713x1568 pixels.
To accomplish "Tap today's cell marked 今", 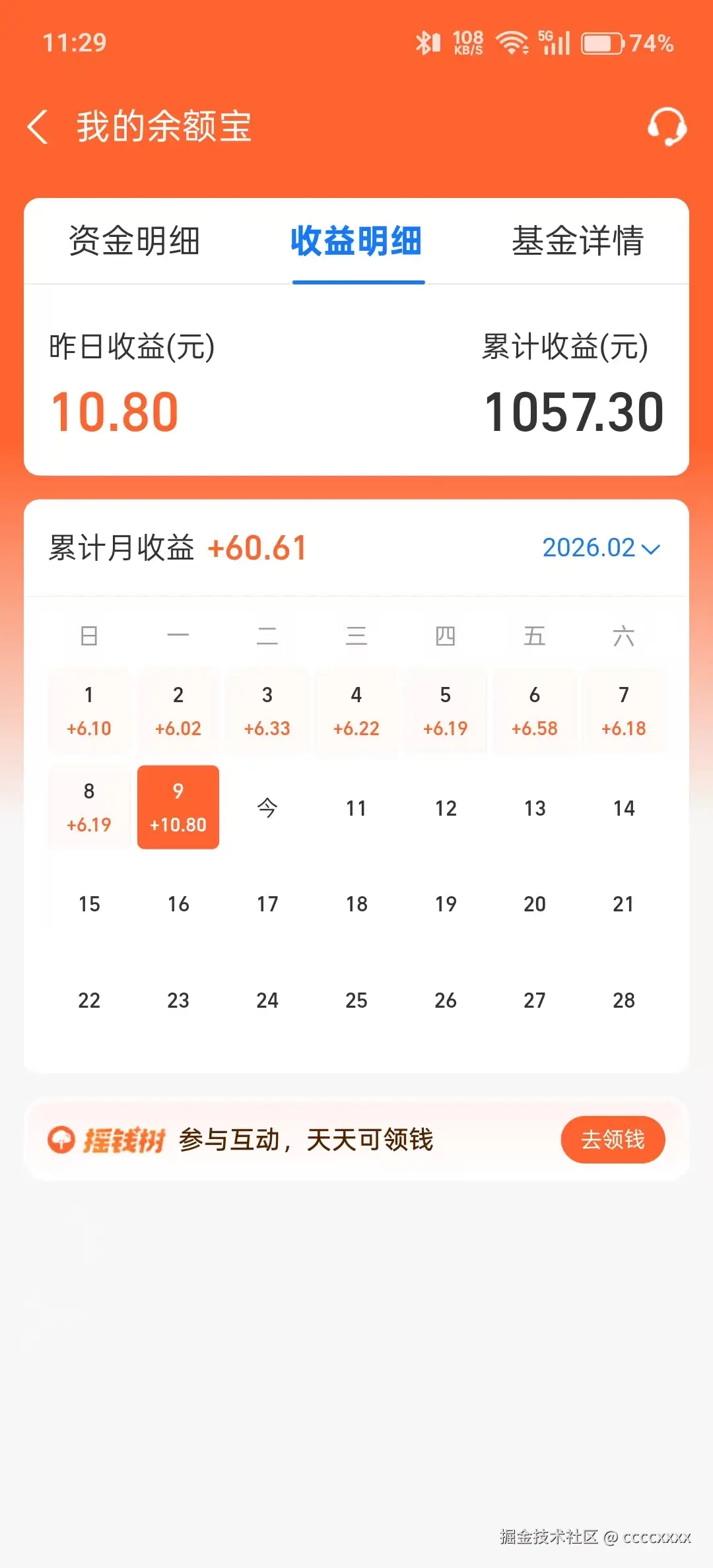I will click(x=267, y=806).
